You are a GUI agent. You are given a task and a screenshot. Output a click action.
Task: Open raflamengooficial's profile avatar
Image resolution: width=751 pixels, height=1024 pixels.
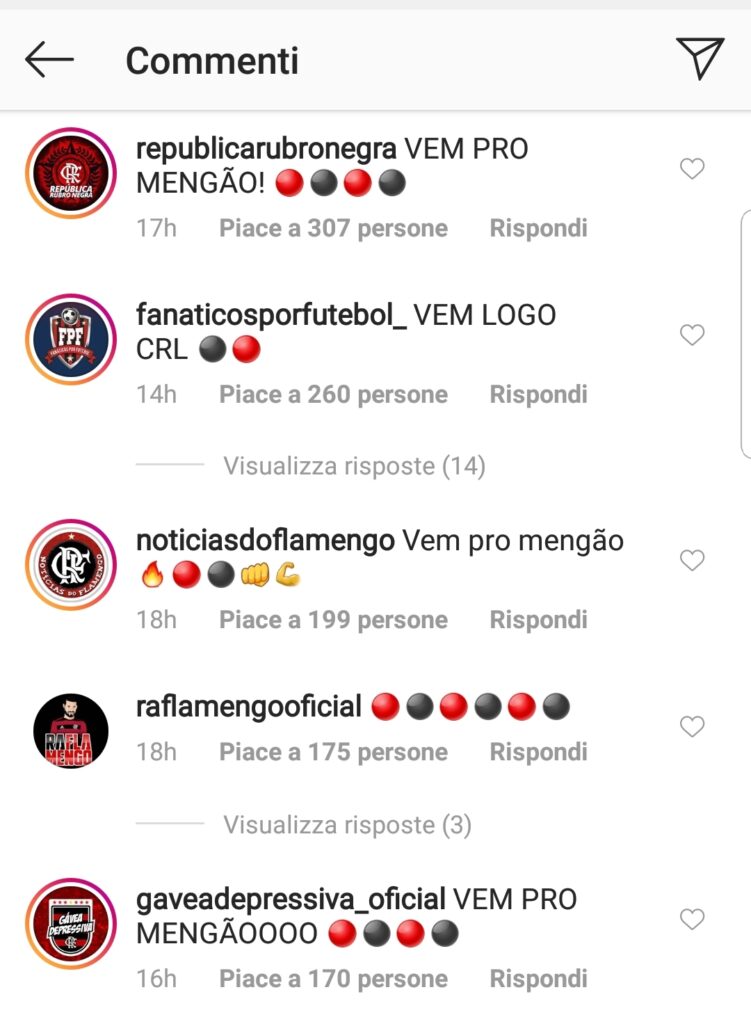click(x=70, y=731)
